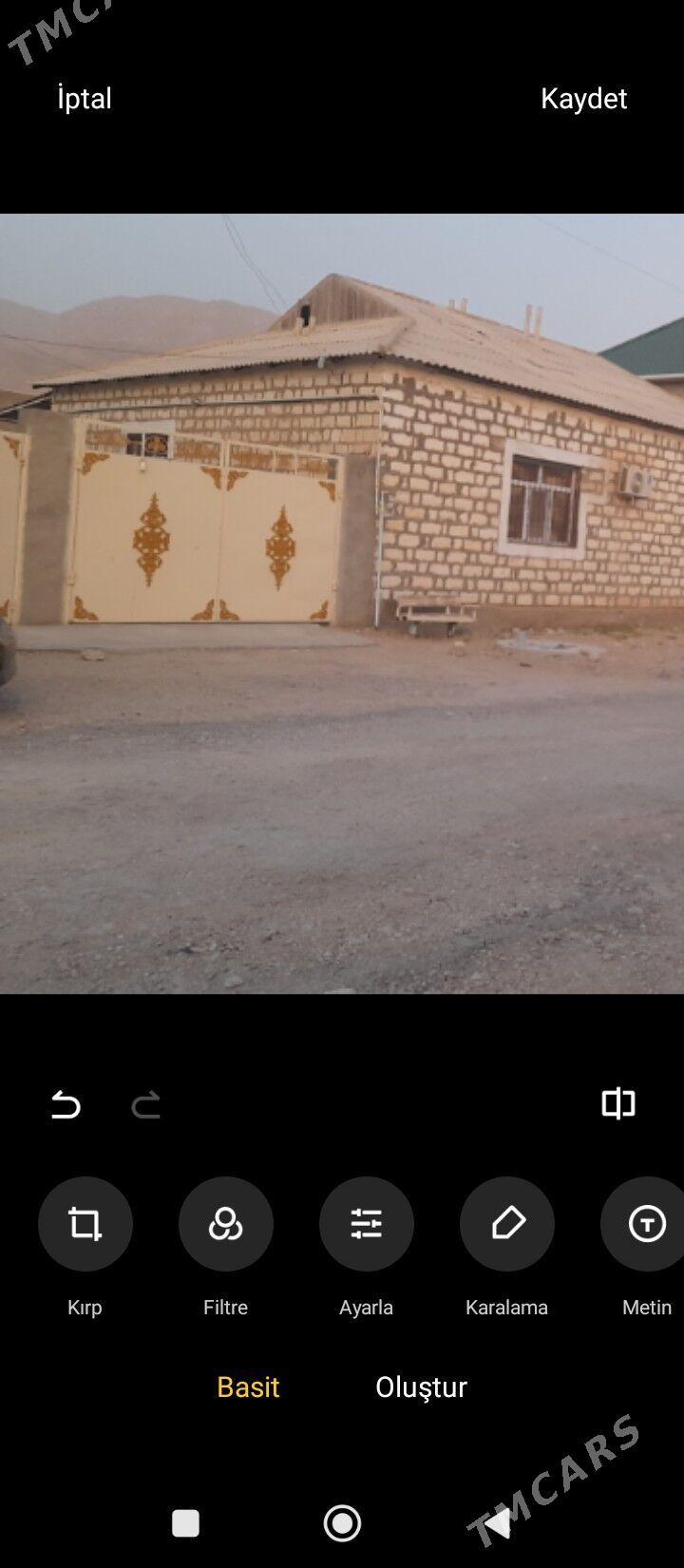Open the Filtre filters tool
The image size is (684, 1568).
pos(225,1224)
